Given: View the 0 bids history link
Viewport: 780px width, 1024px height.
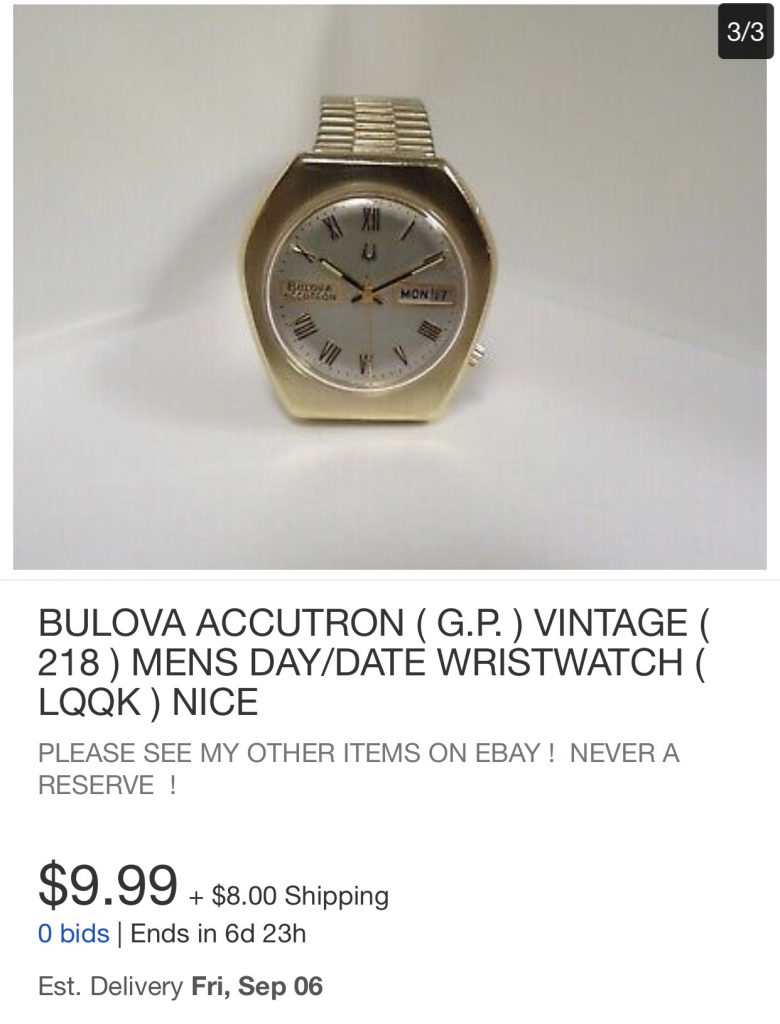Looking at the screenshot, I should tap(73, 934).
